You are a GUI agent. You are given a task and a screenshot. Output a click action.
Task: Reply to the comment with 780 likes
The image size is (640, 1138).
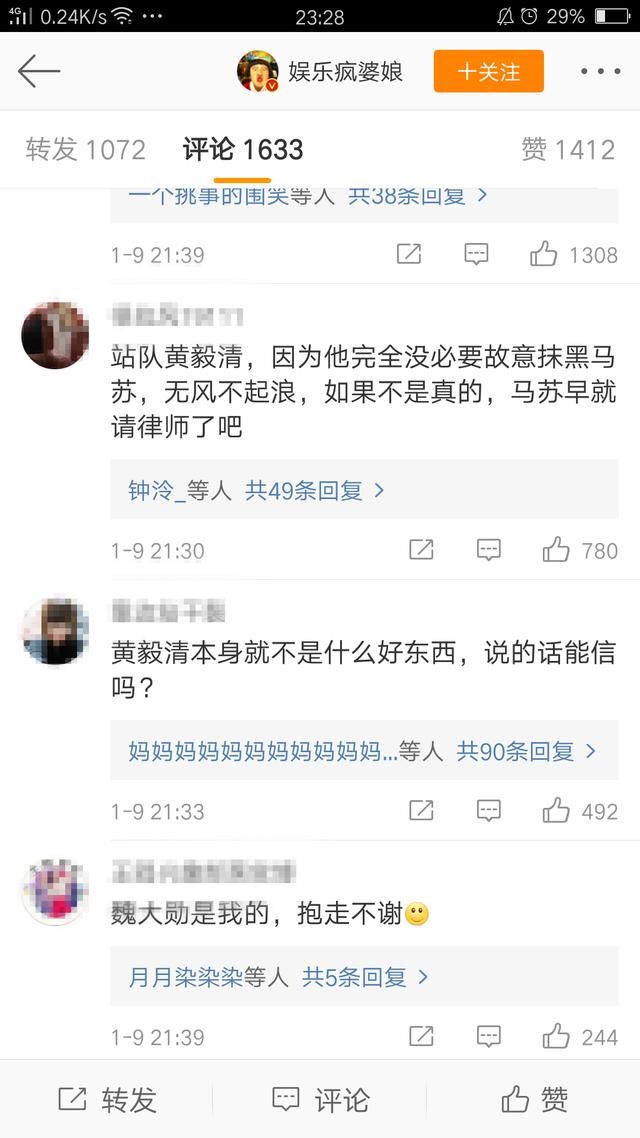[x=488, y=550]
